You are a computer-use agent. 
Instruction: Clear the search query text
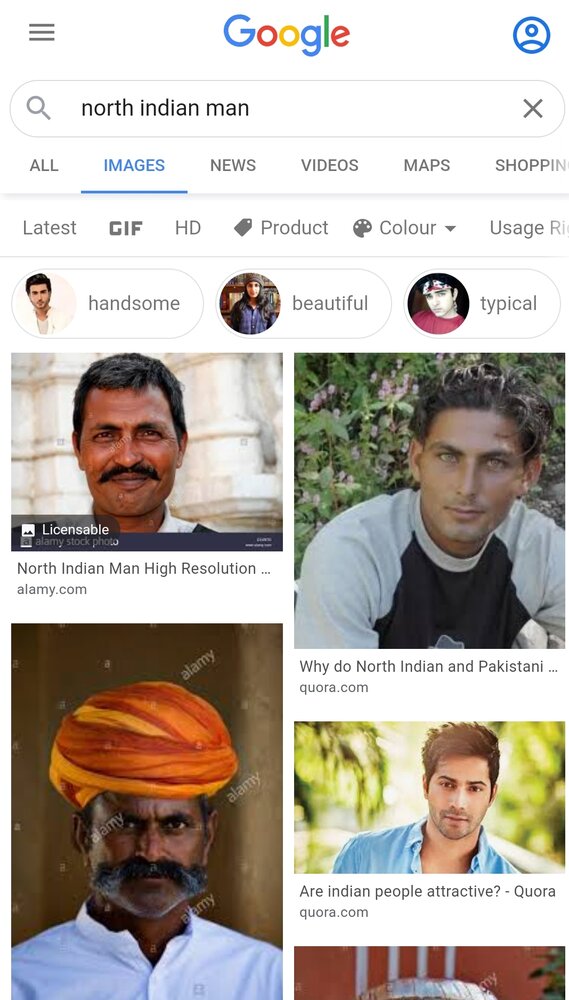pyautogui.click(x=533, y=108)
